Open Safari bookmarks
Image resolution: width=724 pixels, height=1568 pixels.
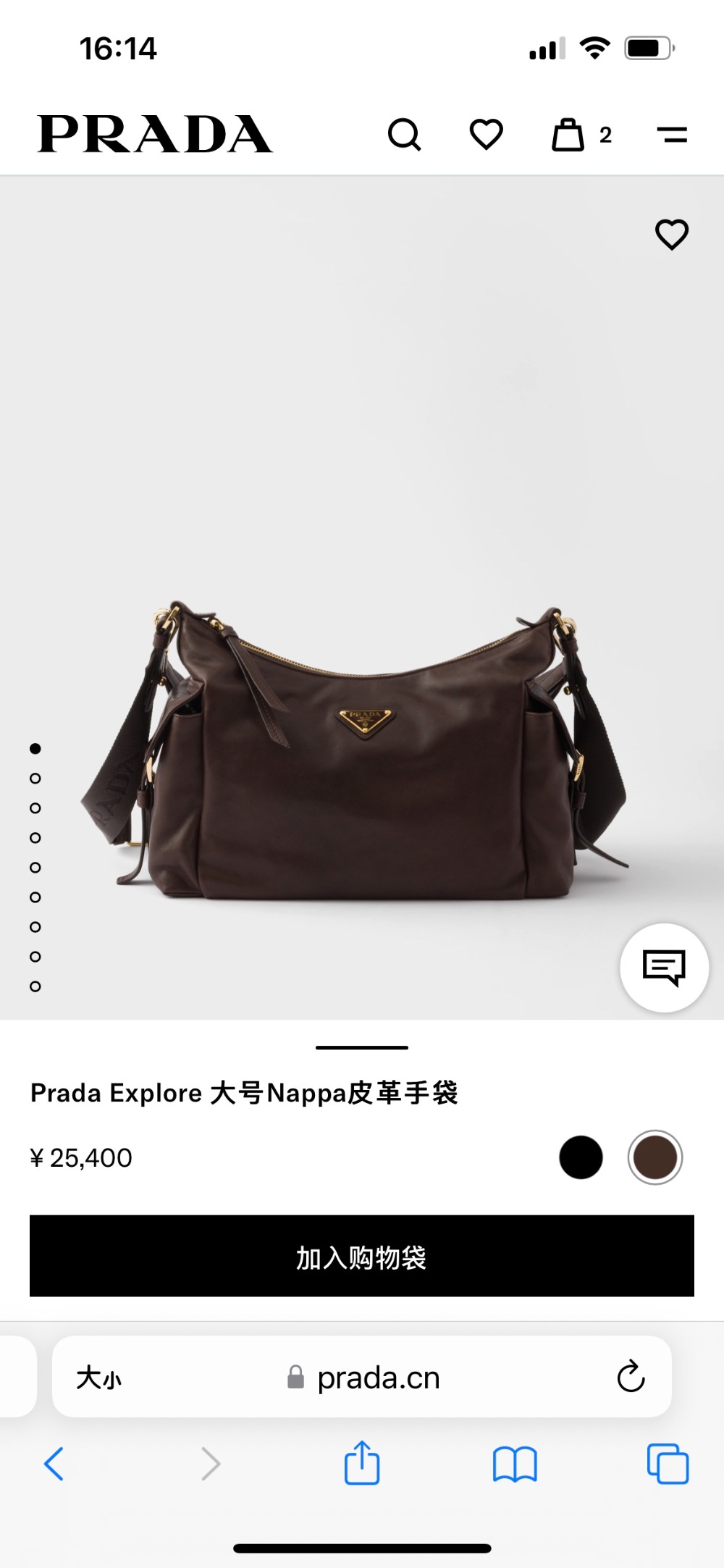click(x=514, y=1464)
